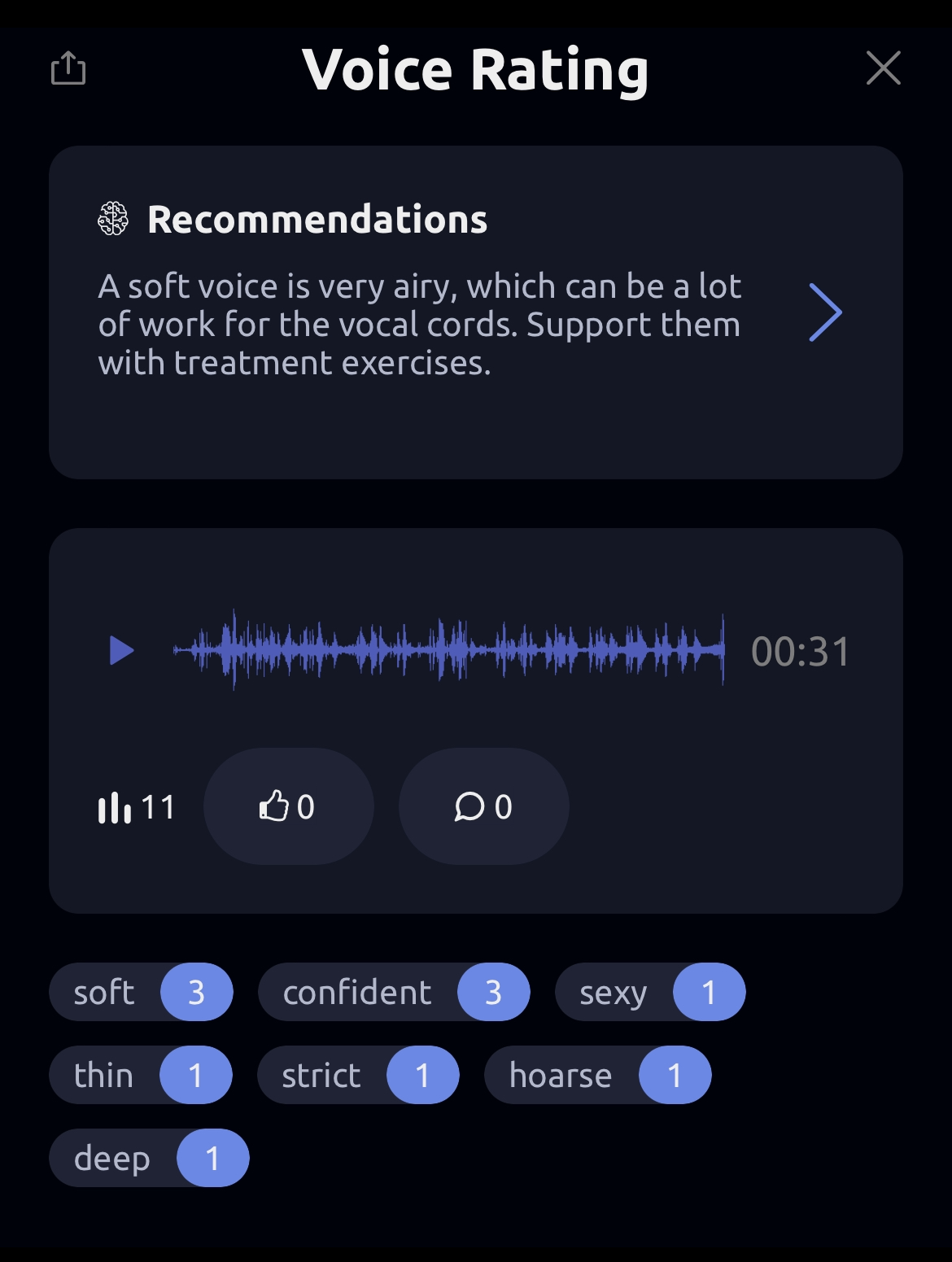Open comments on the recording
The width and height of the screenshot is (952, 1262).
(483, 806)
